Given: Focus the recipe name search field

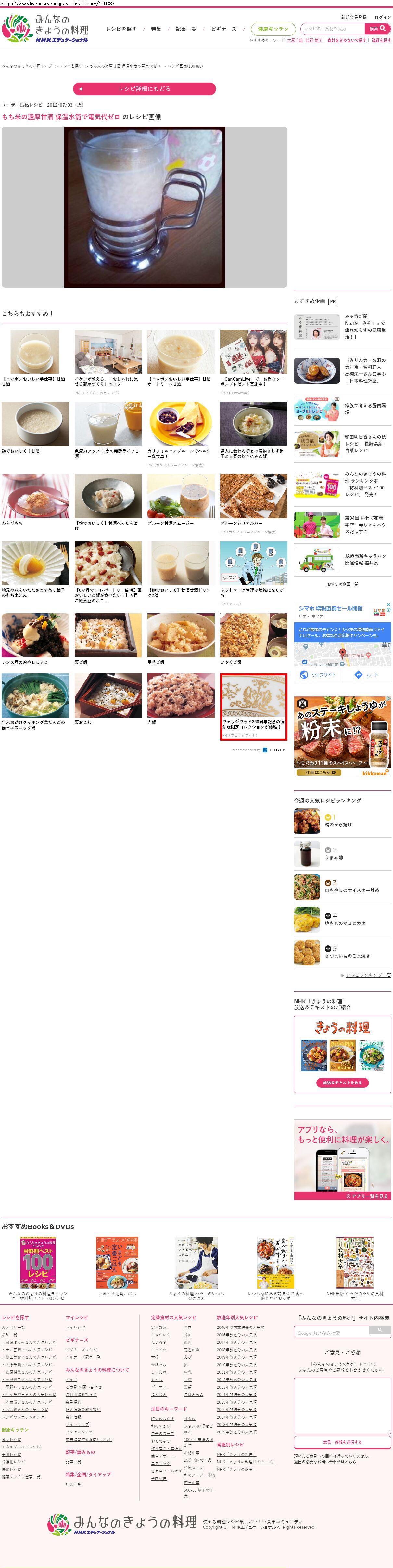Looking at the screenshot, I should pyautogui.click(x=332, y=29).
